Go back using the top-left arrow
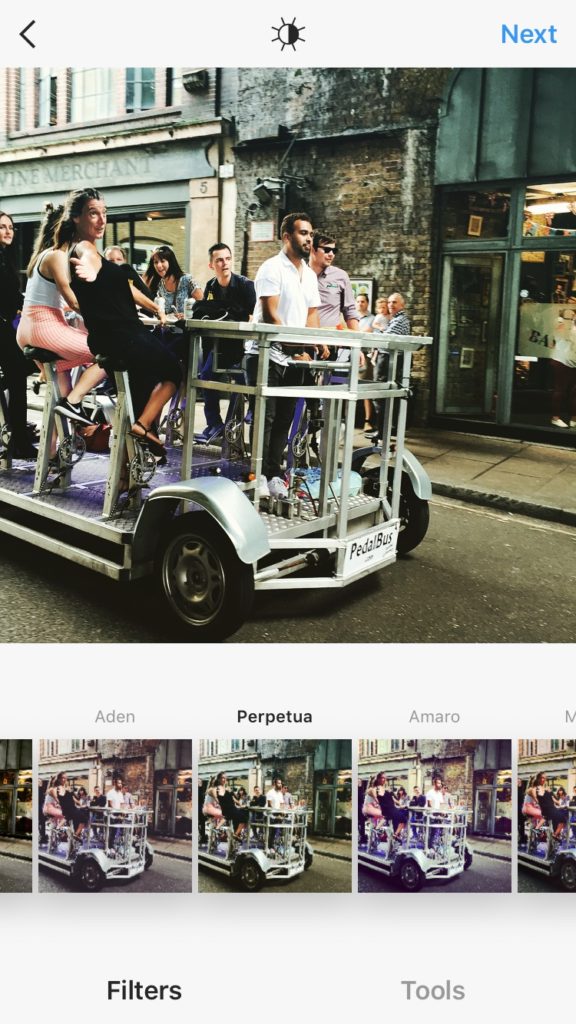Viewport: 576px width, 1024px height. point(27,34)
